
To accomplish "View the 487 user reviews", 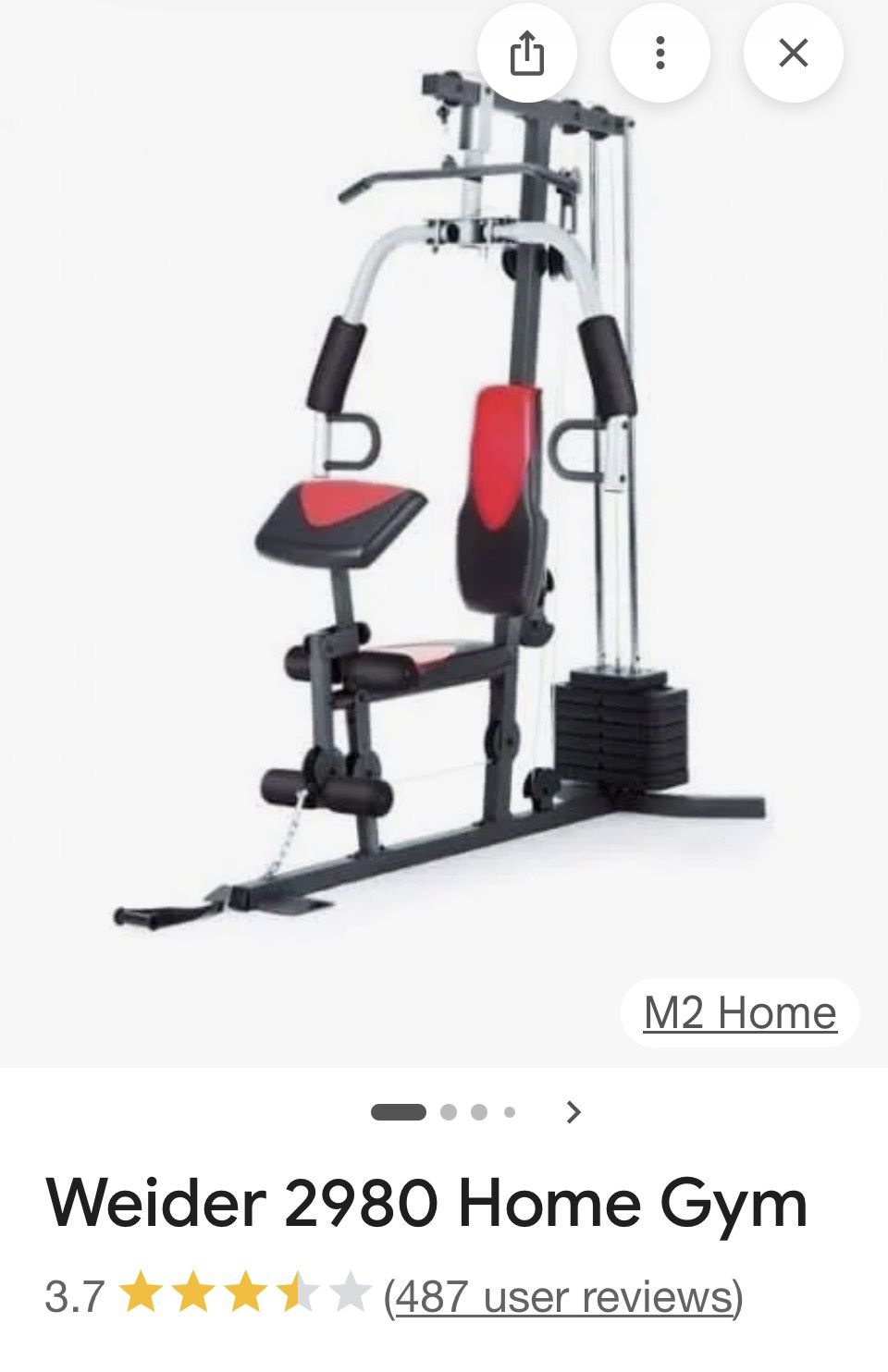I will tap(563, 1296).
